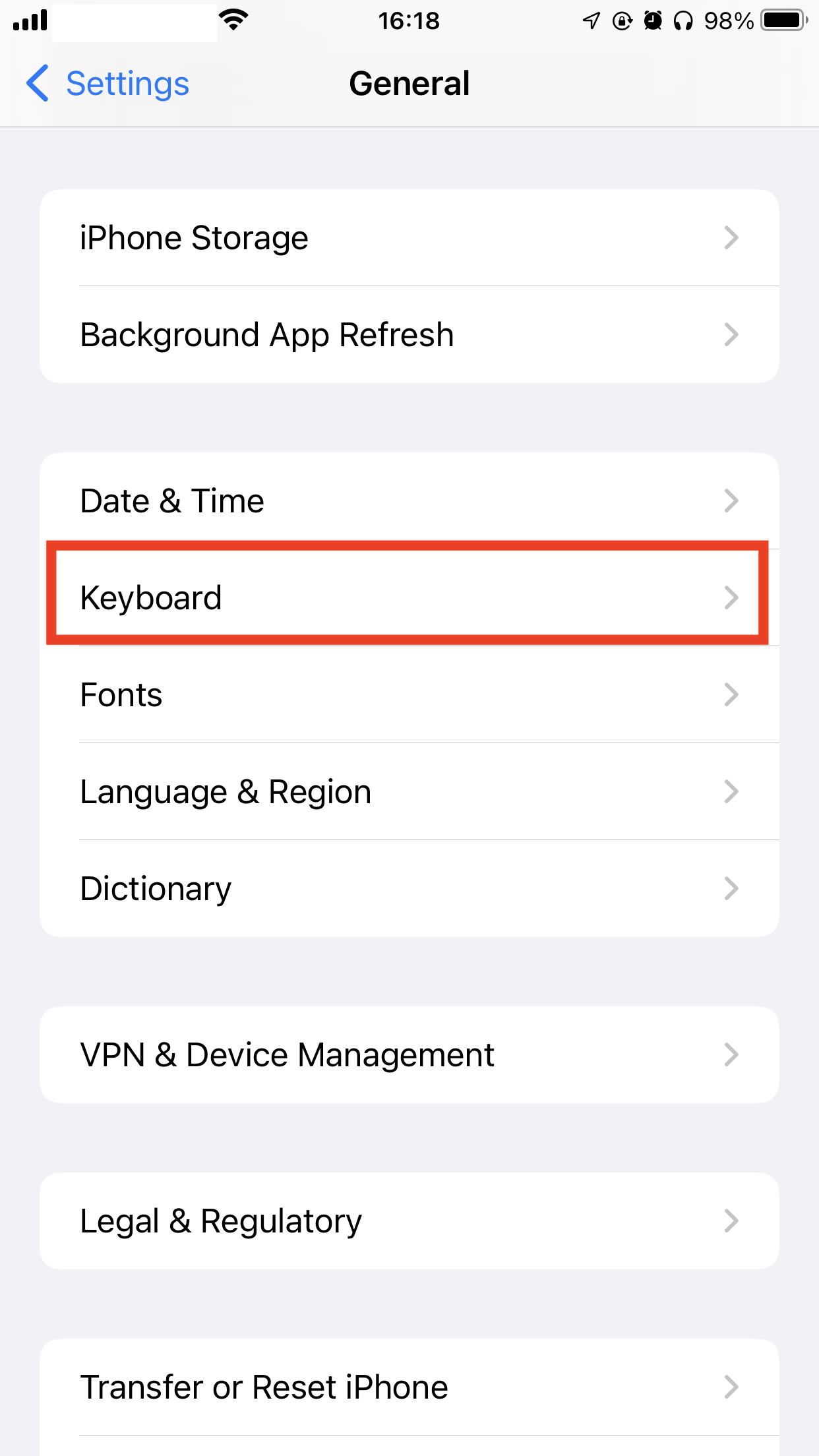Go back to Settings
The width and height of the screenshot is (819, 1456).
tap(107, 84)
